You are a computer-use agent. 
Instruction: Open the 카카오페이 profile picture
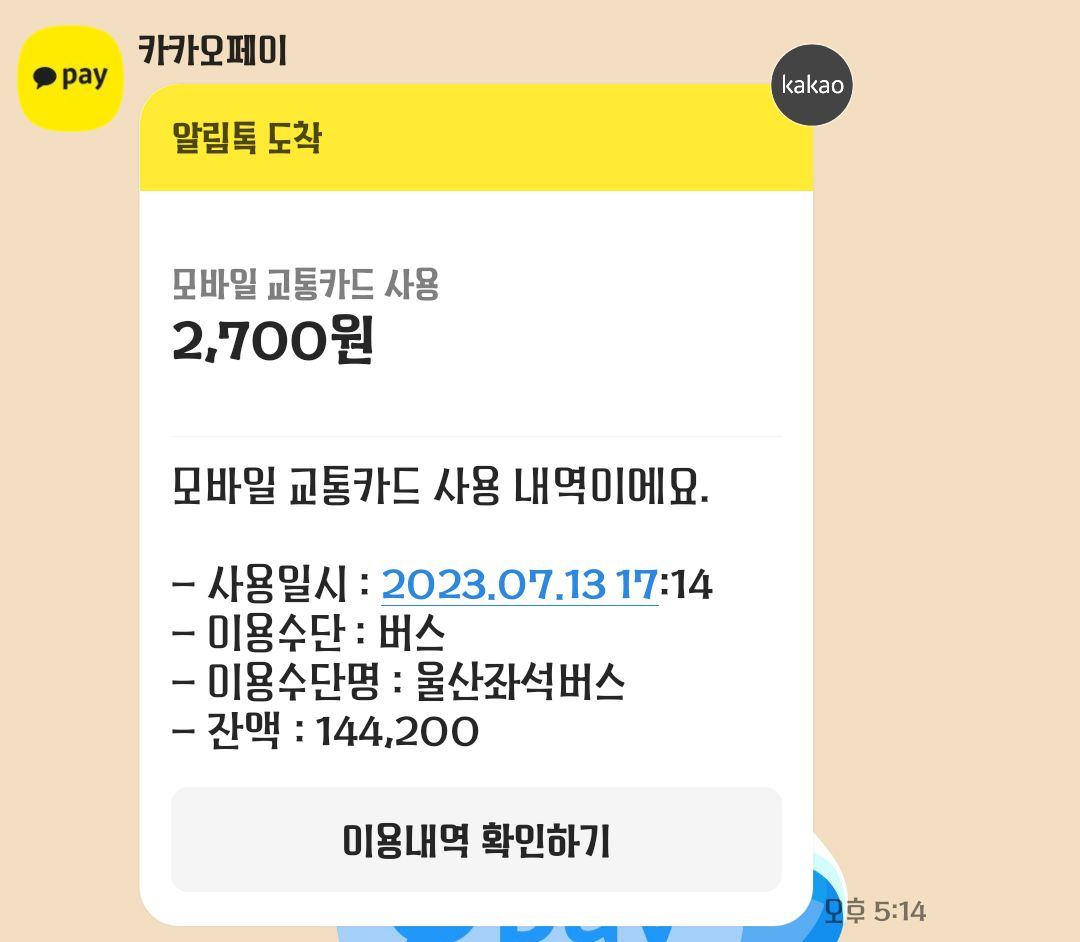[x=71, y=79]
